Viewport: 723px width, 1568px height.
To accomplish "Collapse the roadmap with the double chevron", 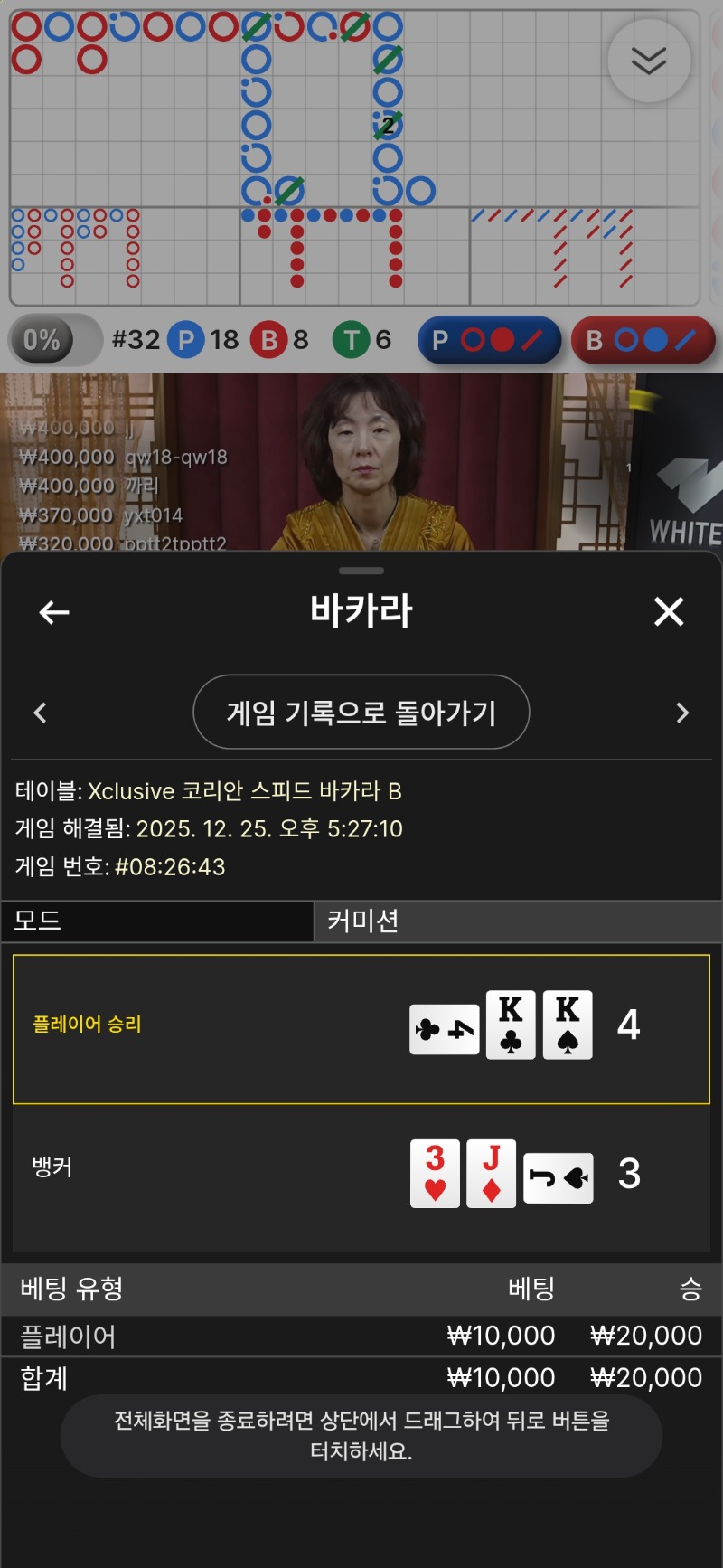I will coord(649,61).
